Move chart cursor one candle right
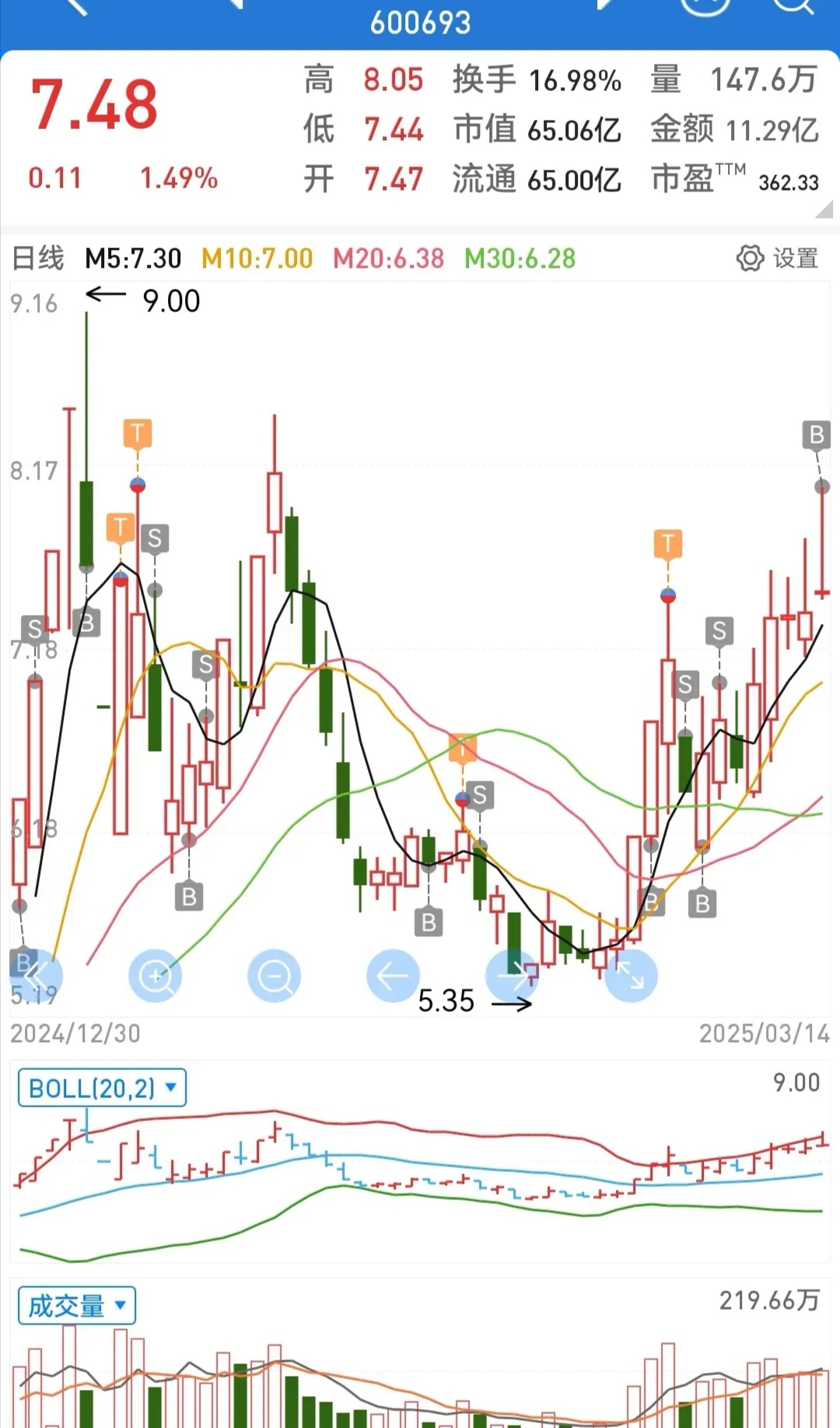 (x=511, y=976)
